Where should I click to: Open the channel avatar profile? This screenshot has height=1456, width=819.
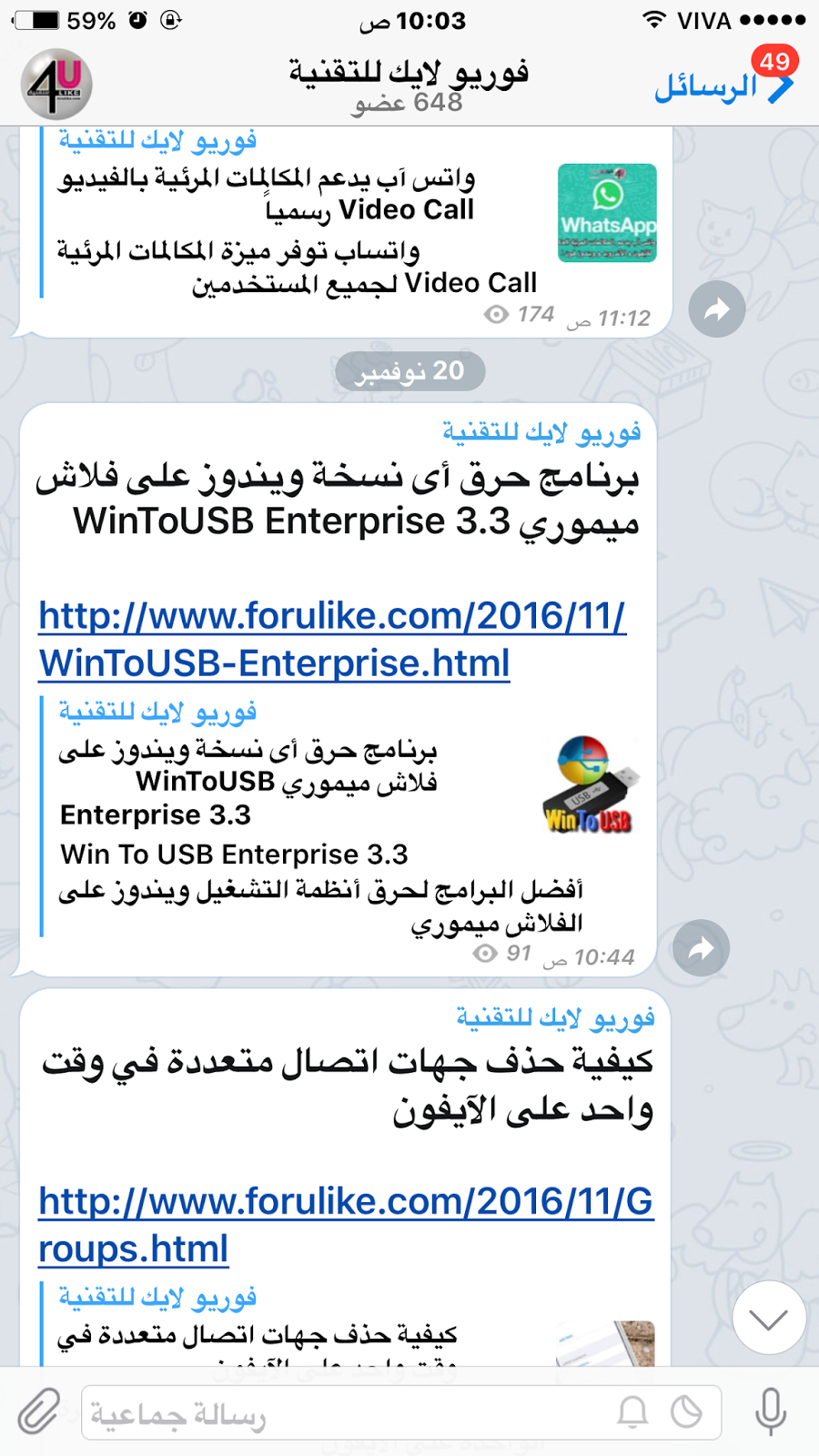pyautogui.click(x=56, y=84)
